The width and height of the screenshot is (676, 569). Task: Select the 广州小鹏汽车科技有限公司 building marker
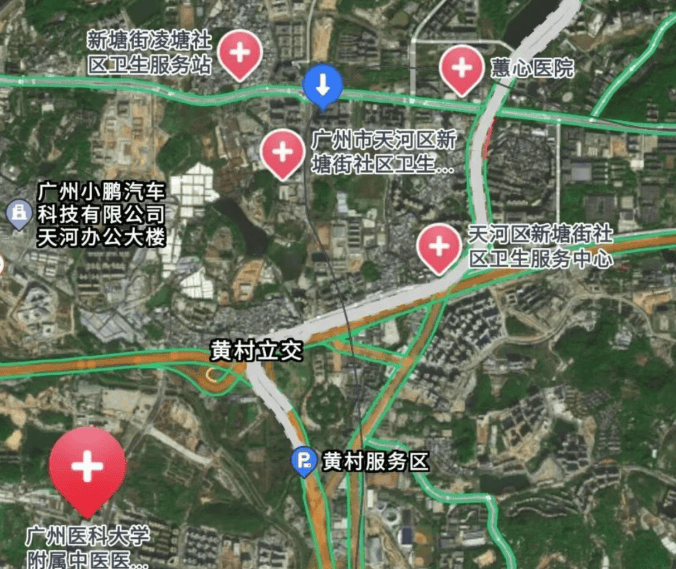click(17, 213)
